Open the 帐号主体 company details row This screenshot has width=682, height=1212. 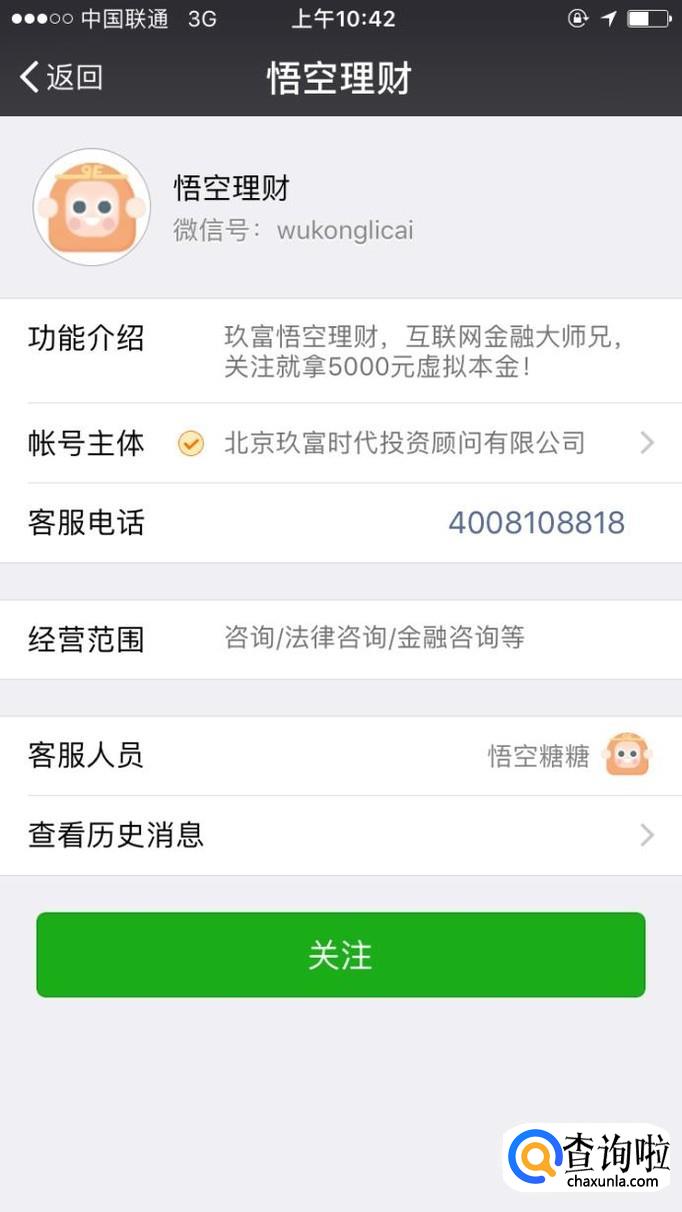pyautogui.click(x=340, y=443)
